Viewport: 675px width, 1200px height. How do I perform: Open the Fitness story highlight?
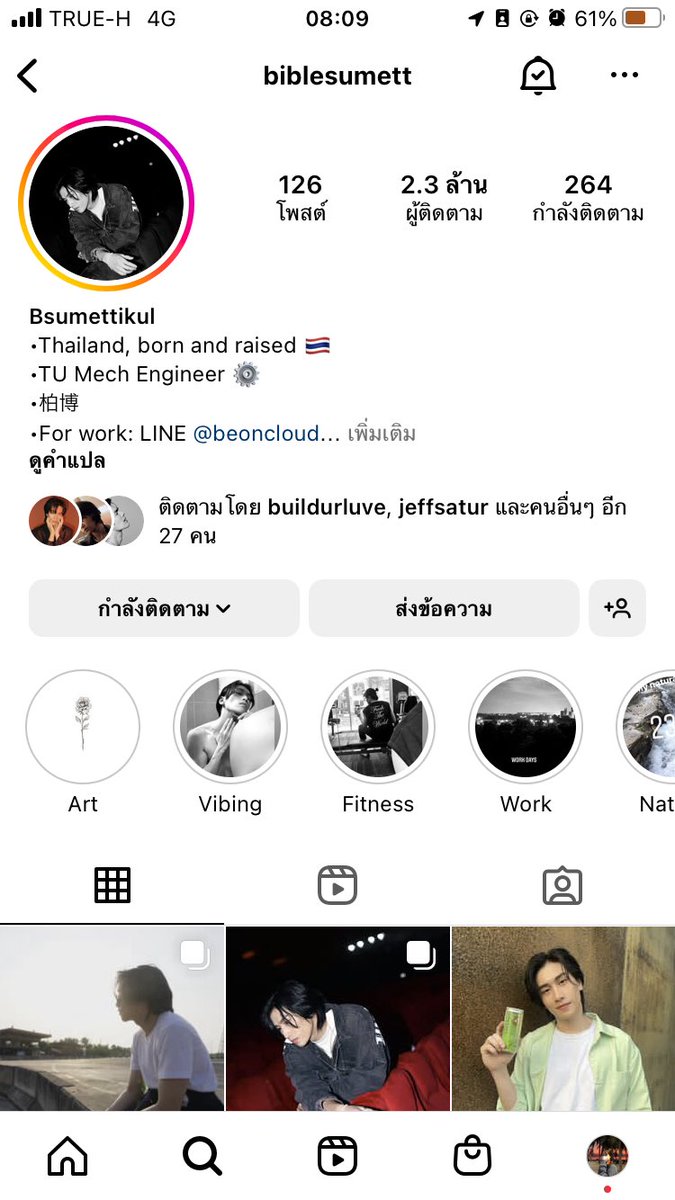tap(378, 727)
